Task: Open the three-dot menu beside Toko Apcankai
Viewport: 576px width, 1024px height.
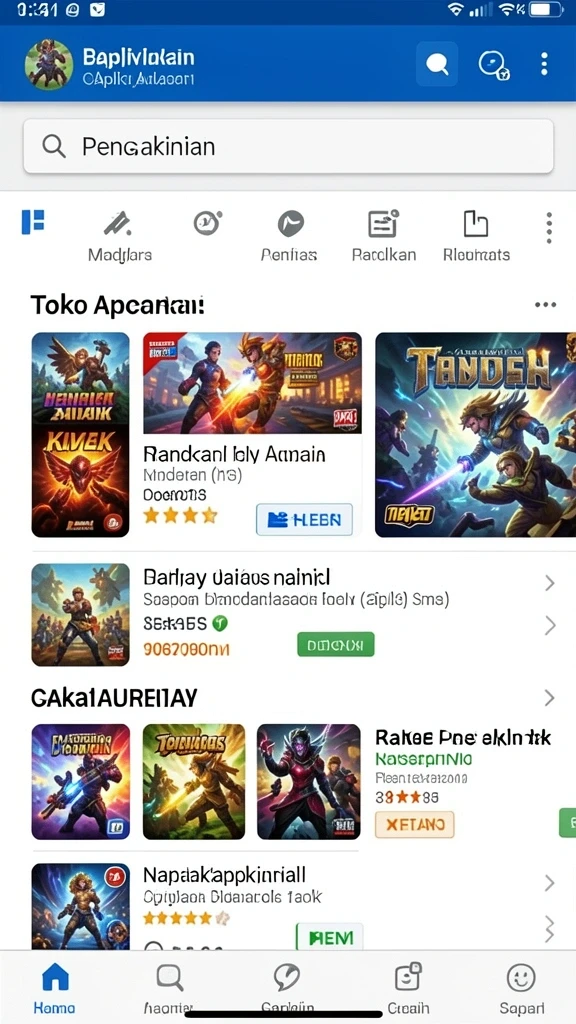Action: click(545, 305)
